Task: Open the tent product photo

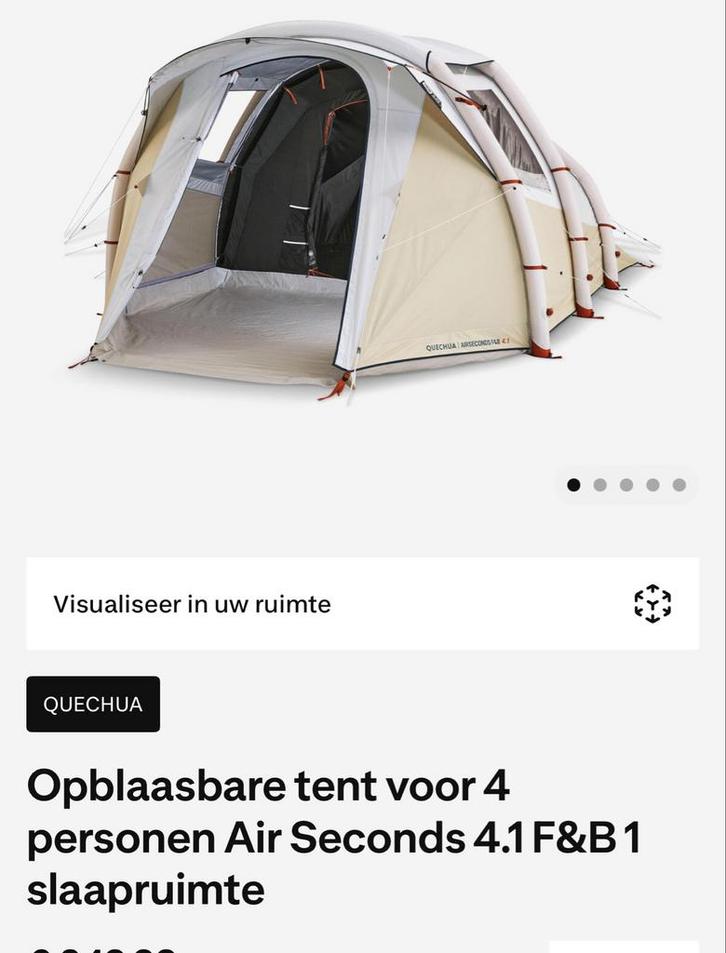Action: tap(362, 215)
